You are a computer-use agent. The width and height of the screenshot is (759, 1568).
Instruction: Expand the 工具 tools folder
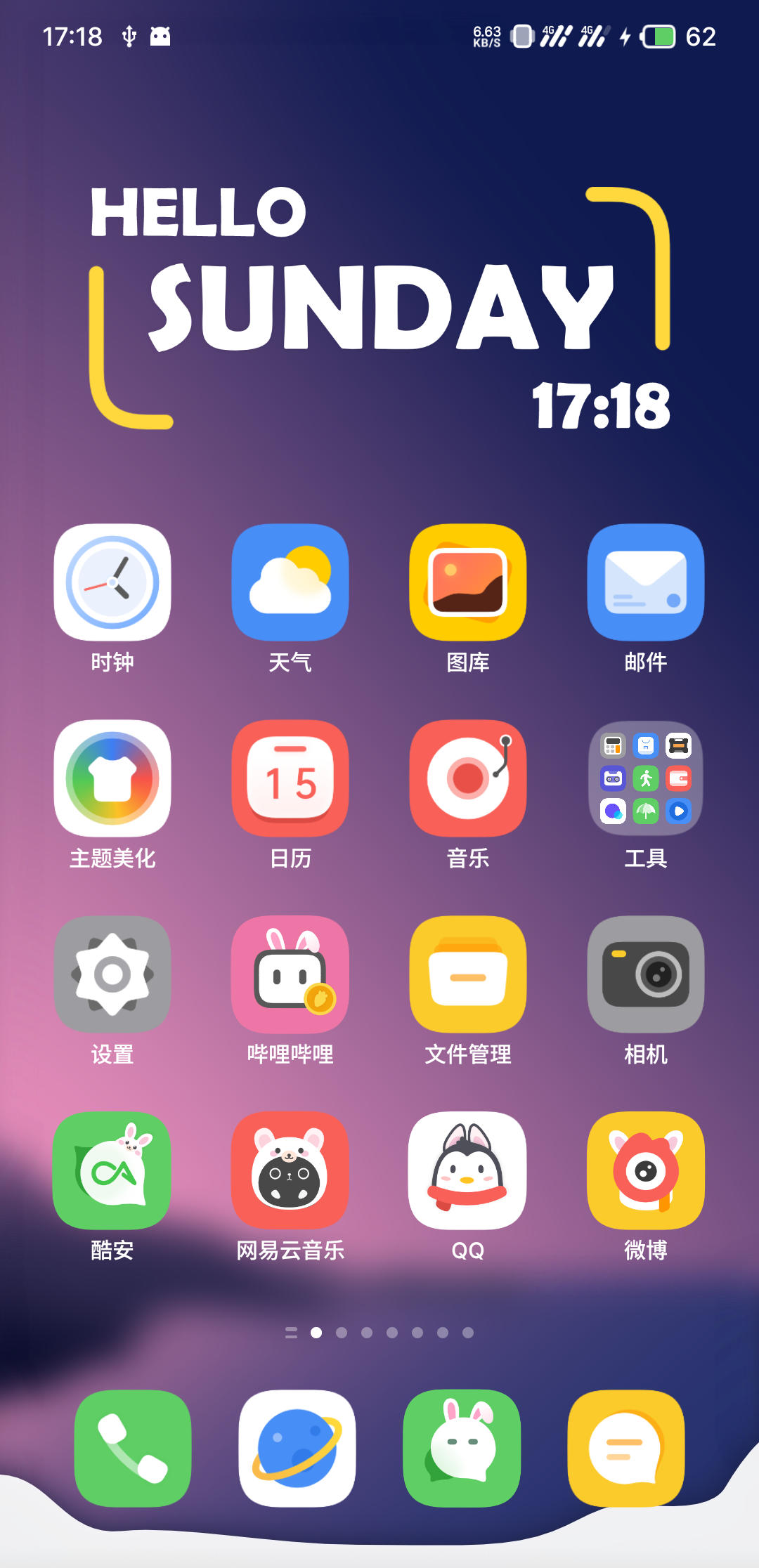646,778
